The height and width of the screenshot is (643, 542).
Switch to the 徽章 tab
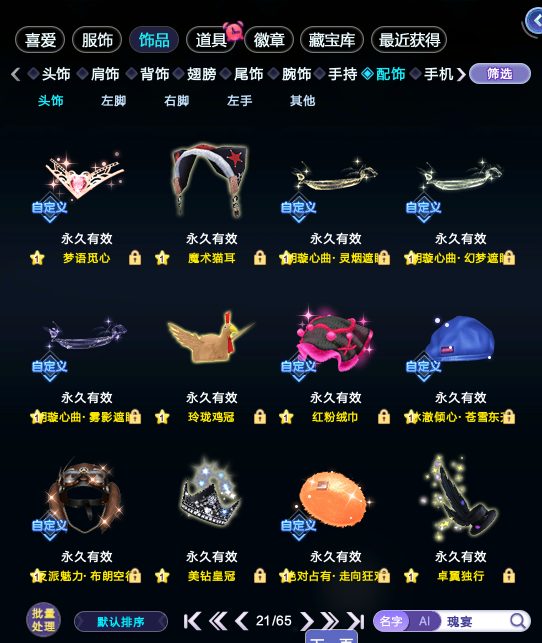269,40
